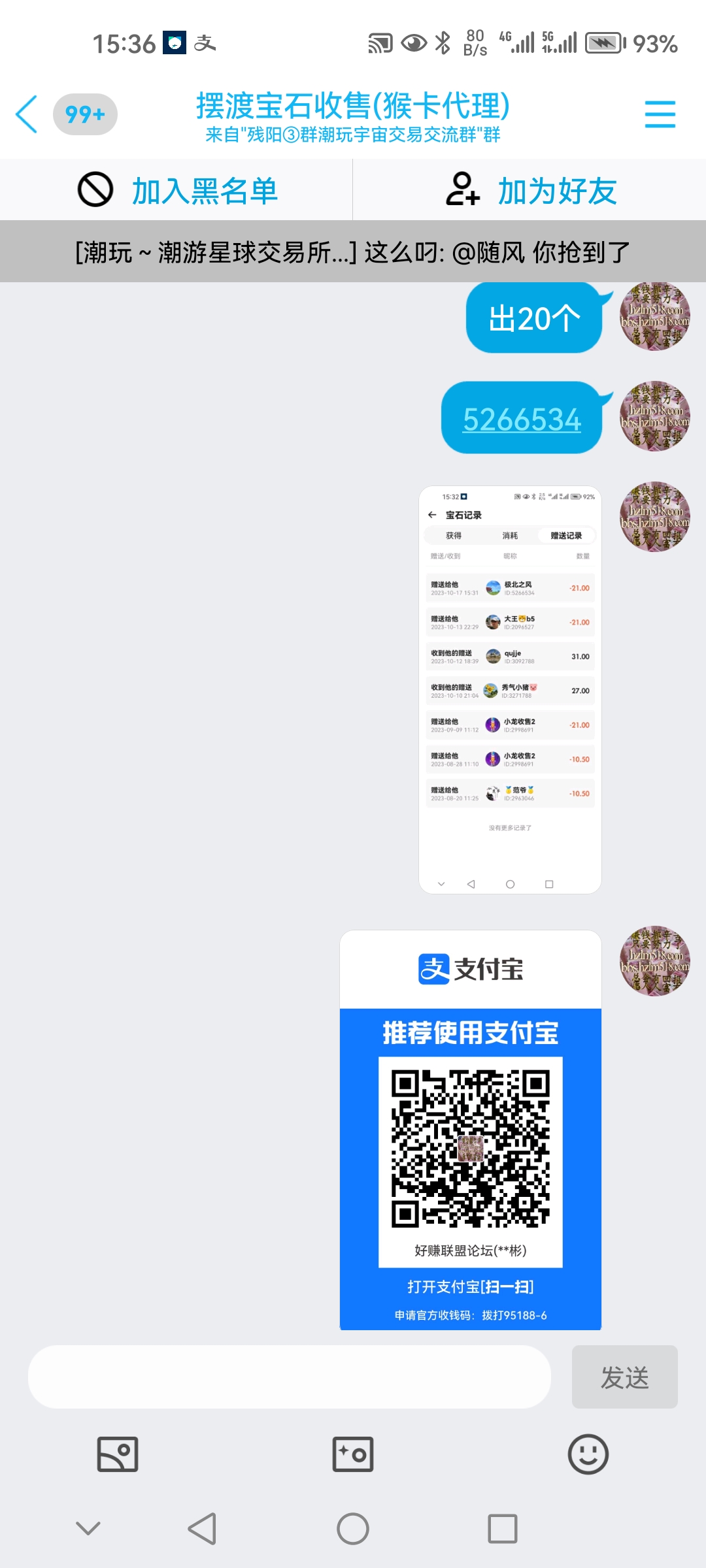Tap the system home button

coord(353,1529)
